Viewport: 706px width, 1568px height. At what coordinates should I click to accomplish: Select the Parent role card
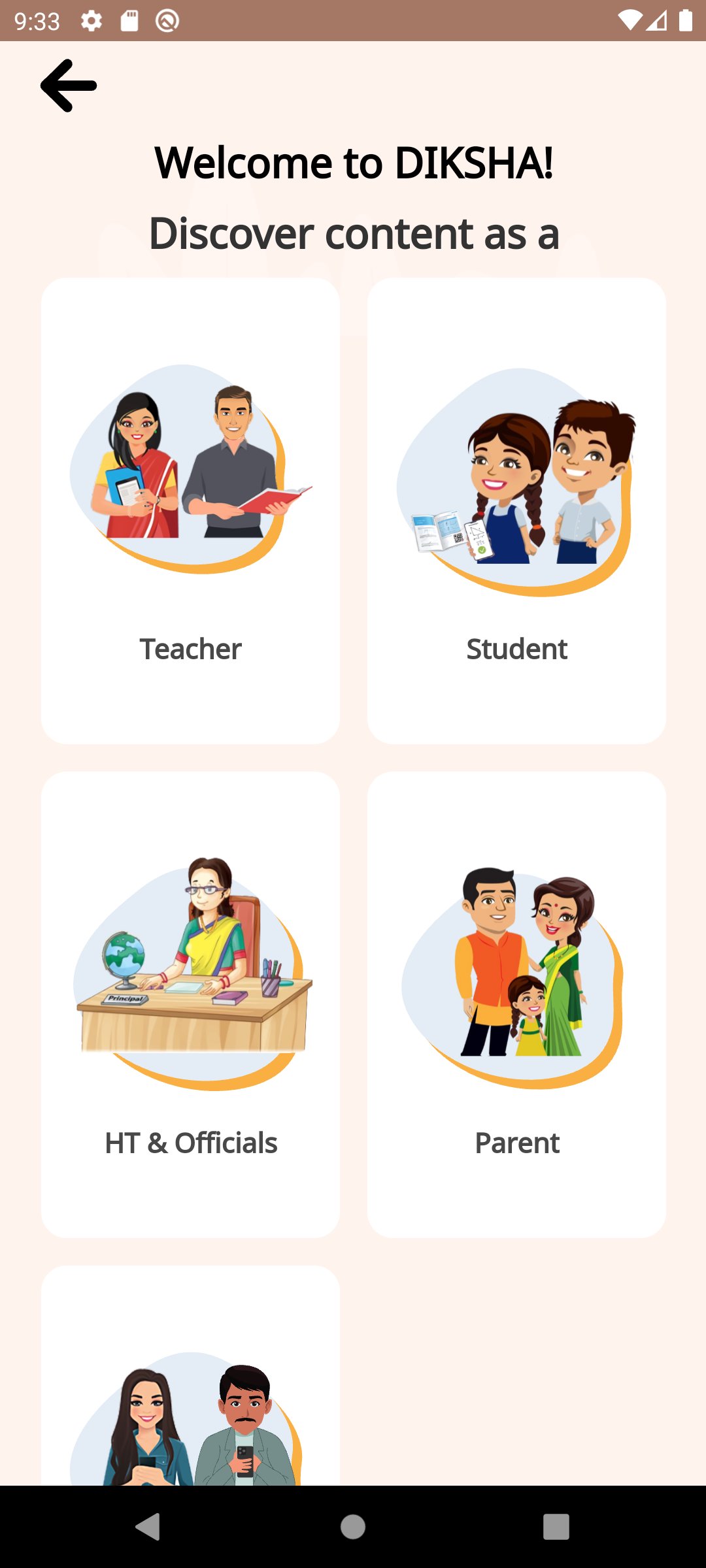(516, 1004)
